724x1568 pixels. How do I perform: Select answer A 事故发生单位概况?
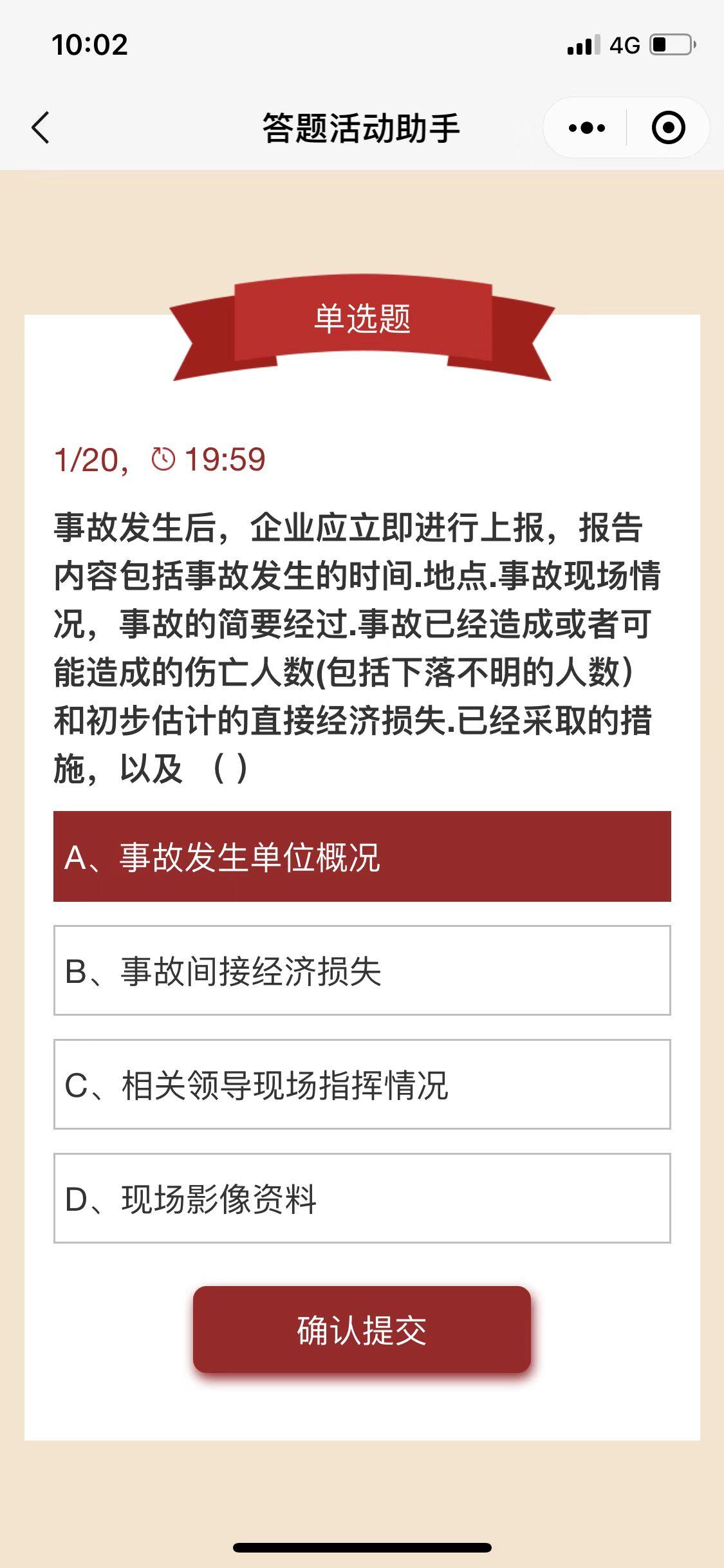click(x=362, y=857)
